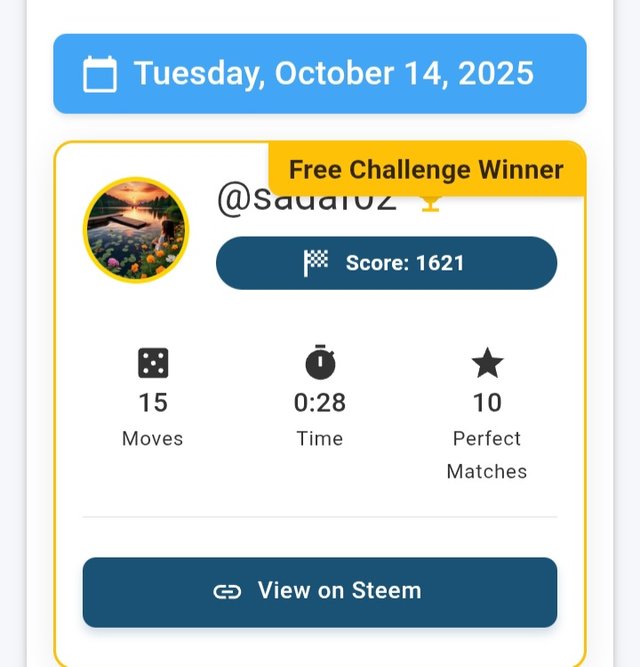640x667 pixels.
Task: Open the winner's profile avatar
Action: [x=135, y=231]
